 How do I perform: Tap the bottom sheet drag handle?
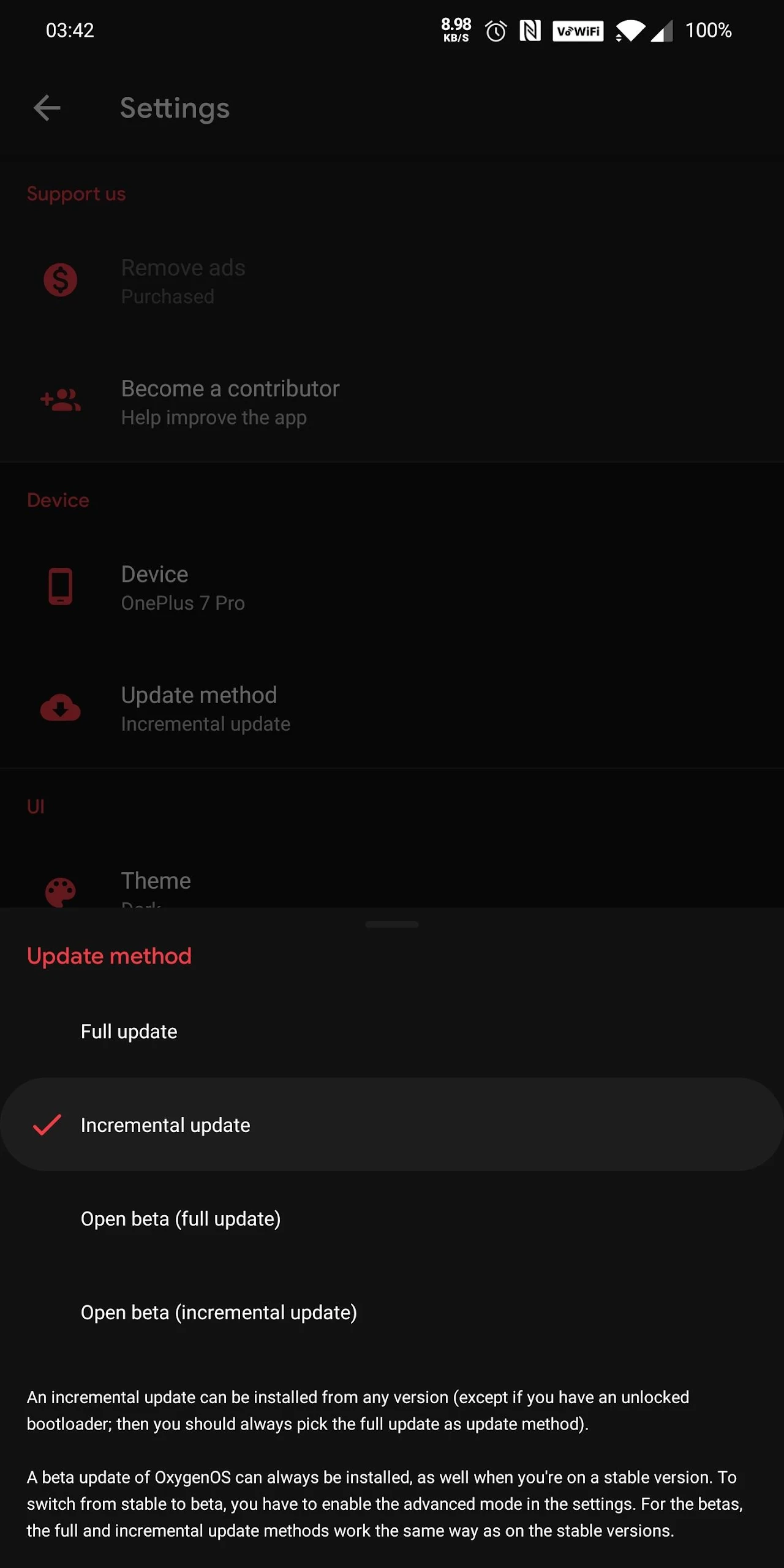click(392, 924)
